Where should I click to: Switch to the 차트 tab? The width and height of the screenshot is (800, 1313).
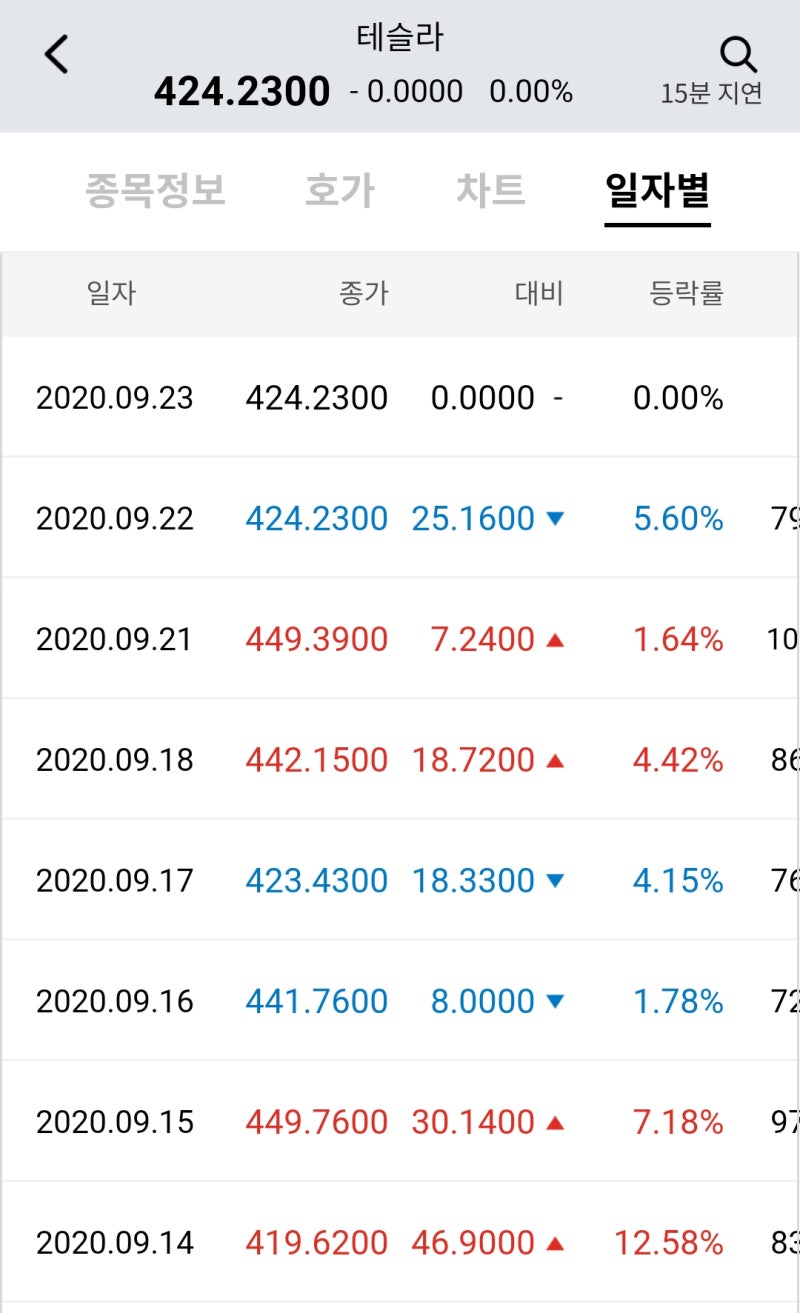488,191
